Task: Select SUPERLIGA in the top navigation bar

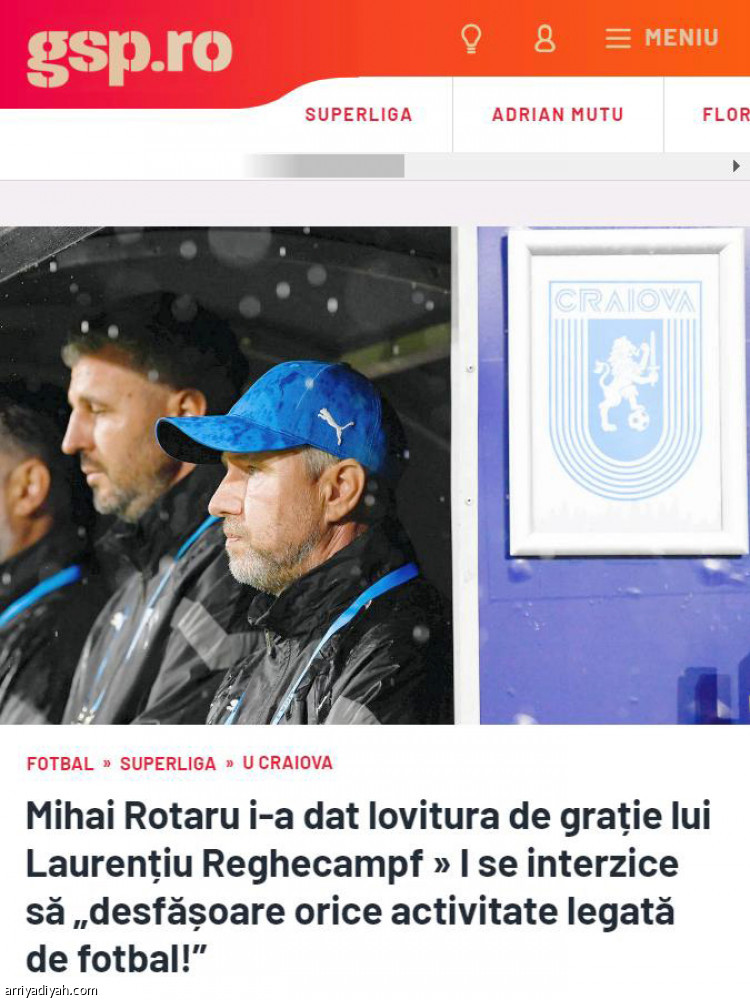Action: point(359,115)
